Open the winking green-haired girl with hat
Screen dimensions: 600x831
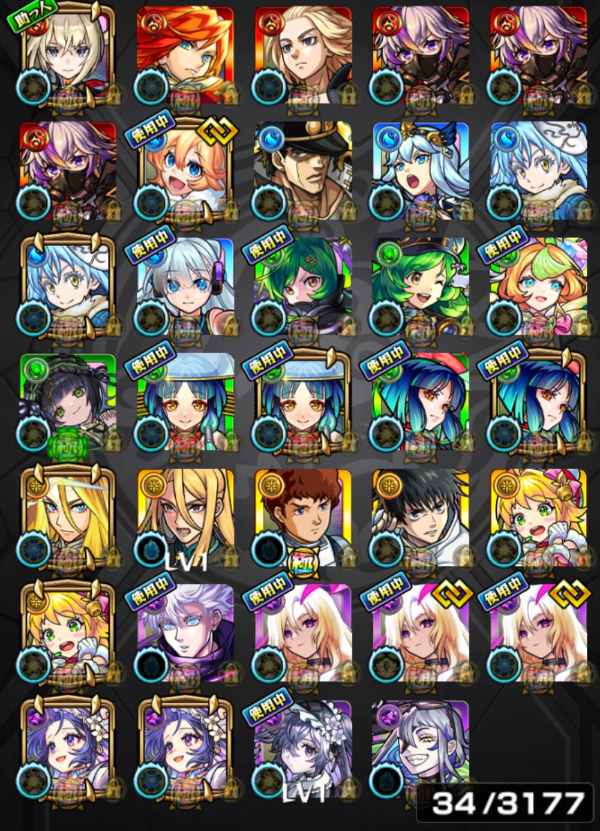point(420,287)
